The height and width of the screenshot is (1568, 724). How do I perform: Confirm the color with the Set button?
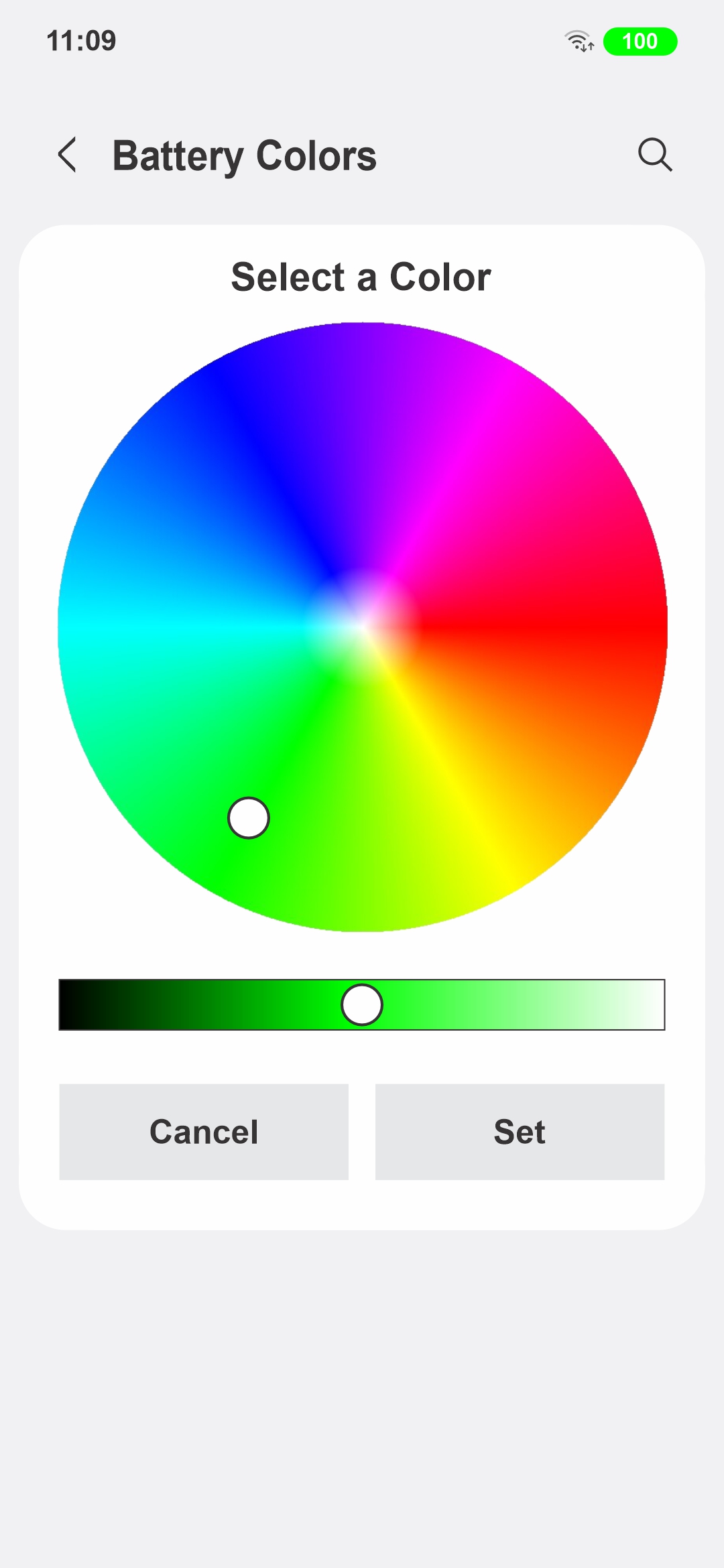pyautogui.click(x=520, y=1132)
